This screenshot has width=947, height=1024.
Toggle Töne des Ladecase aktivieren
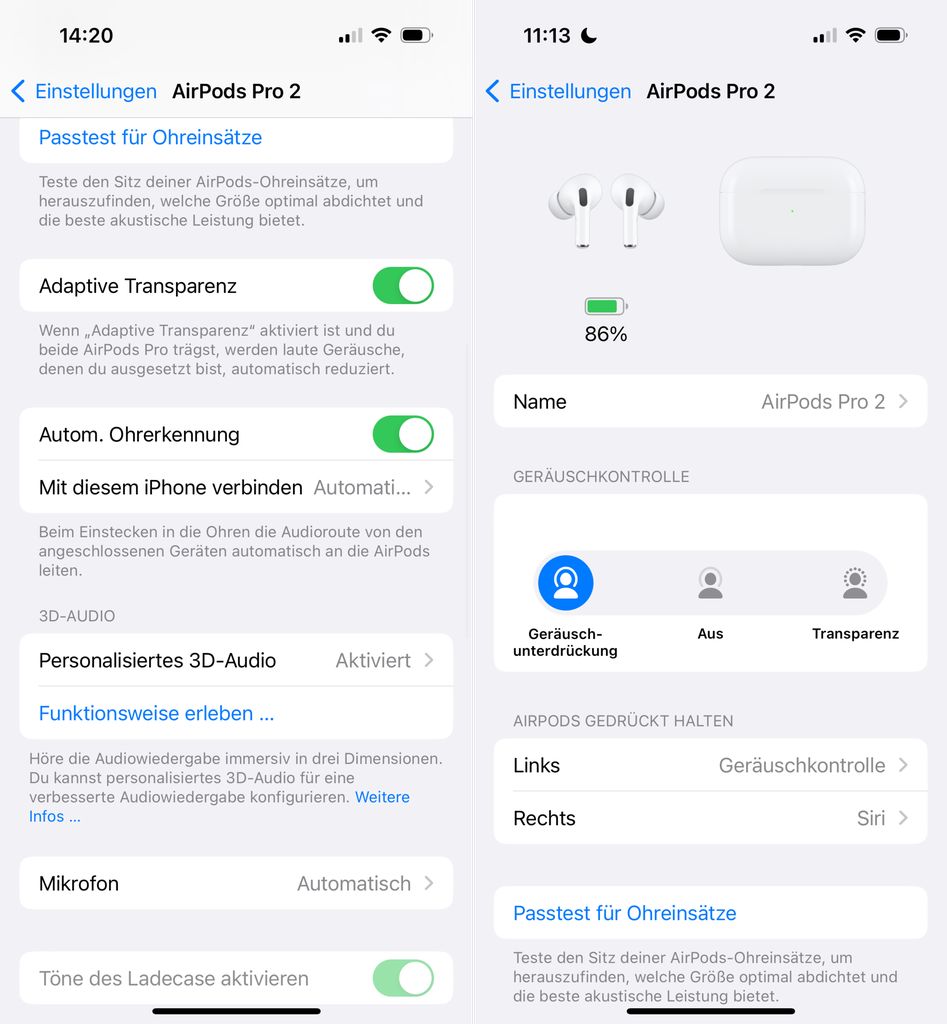(x=403, y=978)
